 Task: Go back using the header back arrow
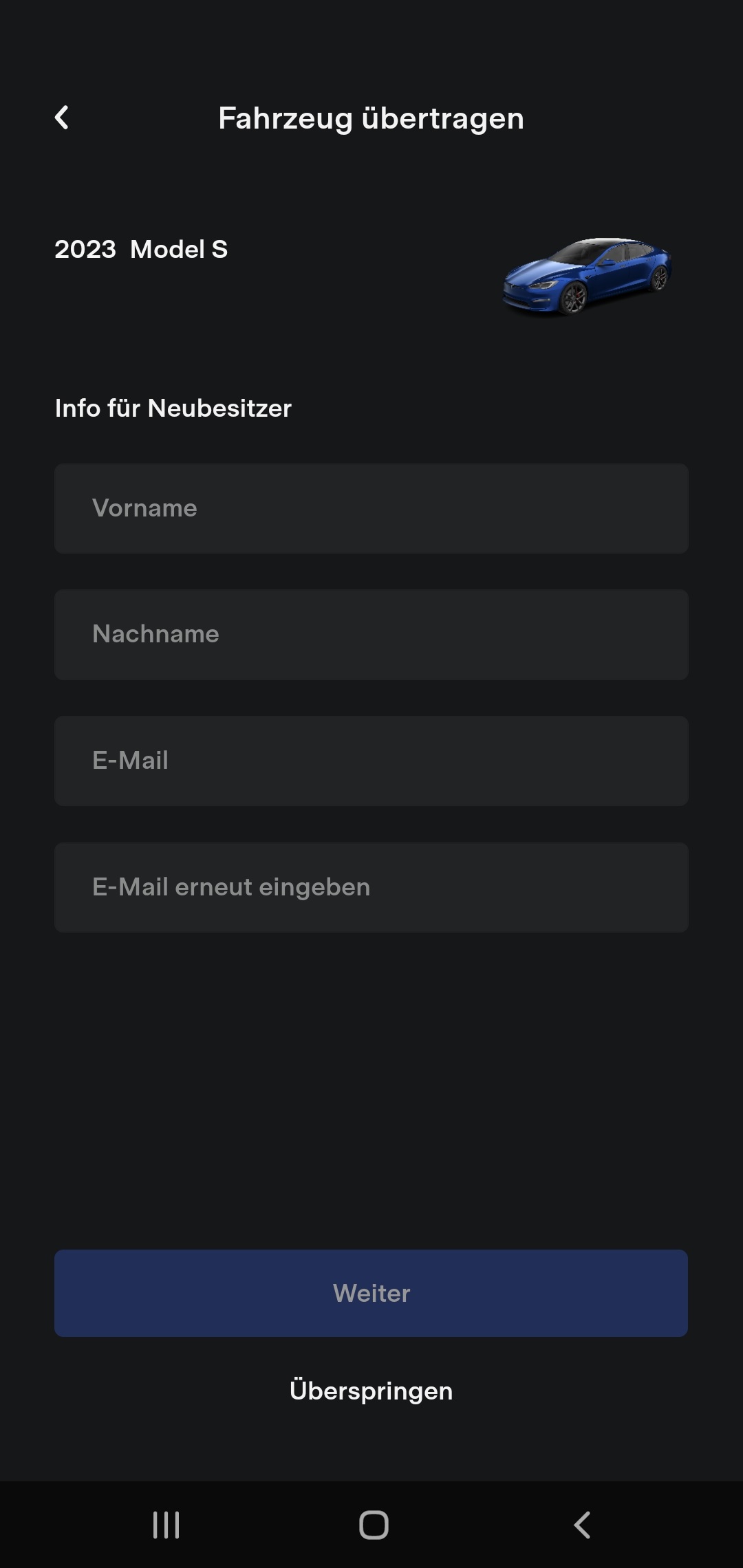[x=62, y=118]
